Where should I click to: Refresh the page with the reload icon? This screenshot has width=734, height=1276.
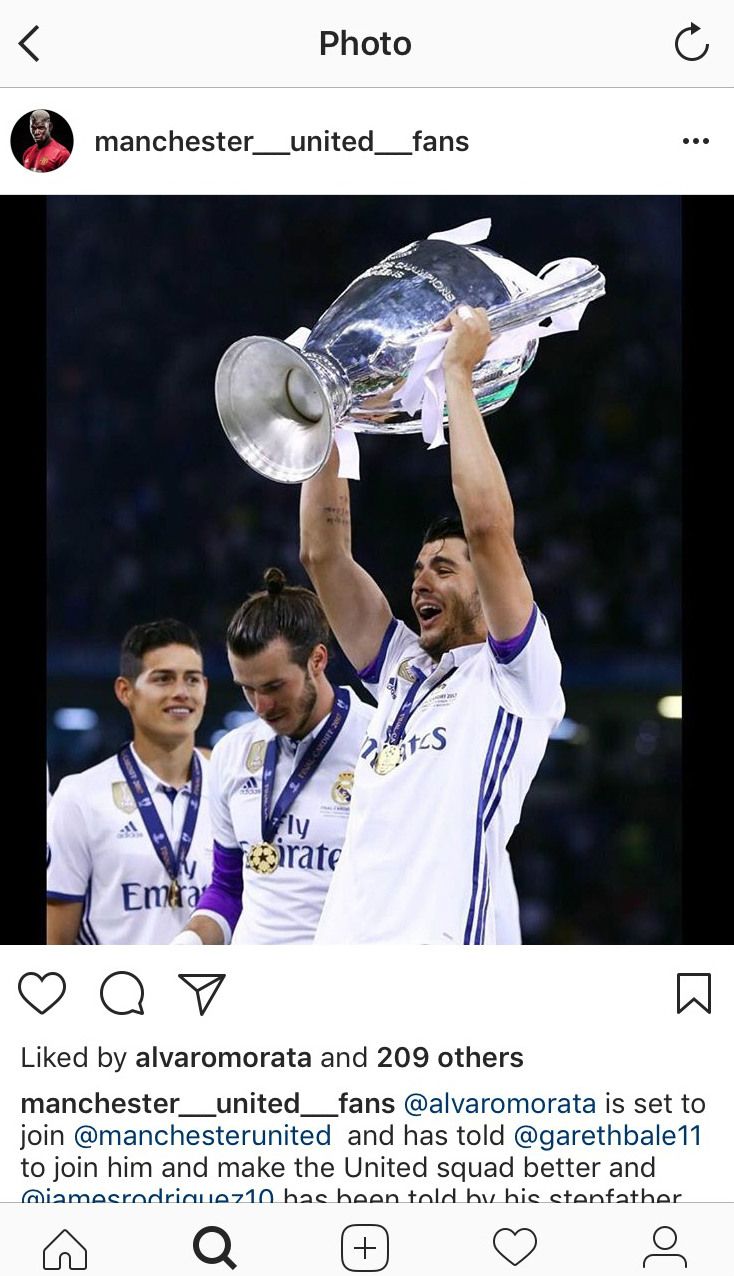point(692,43)
